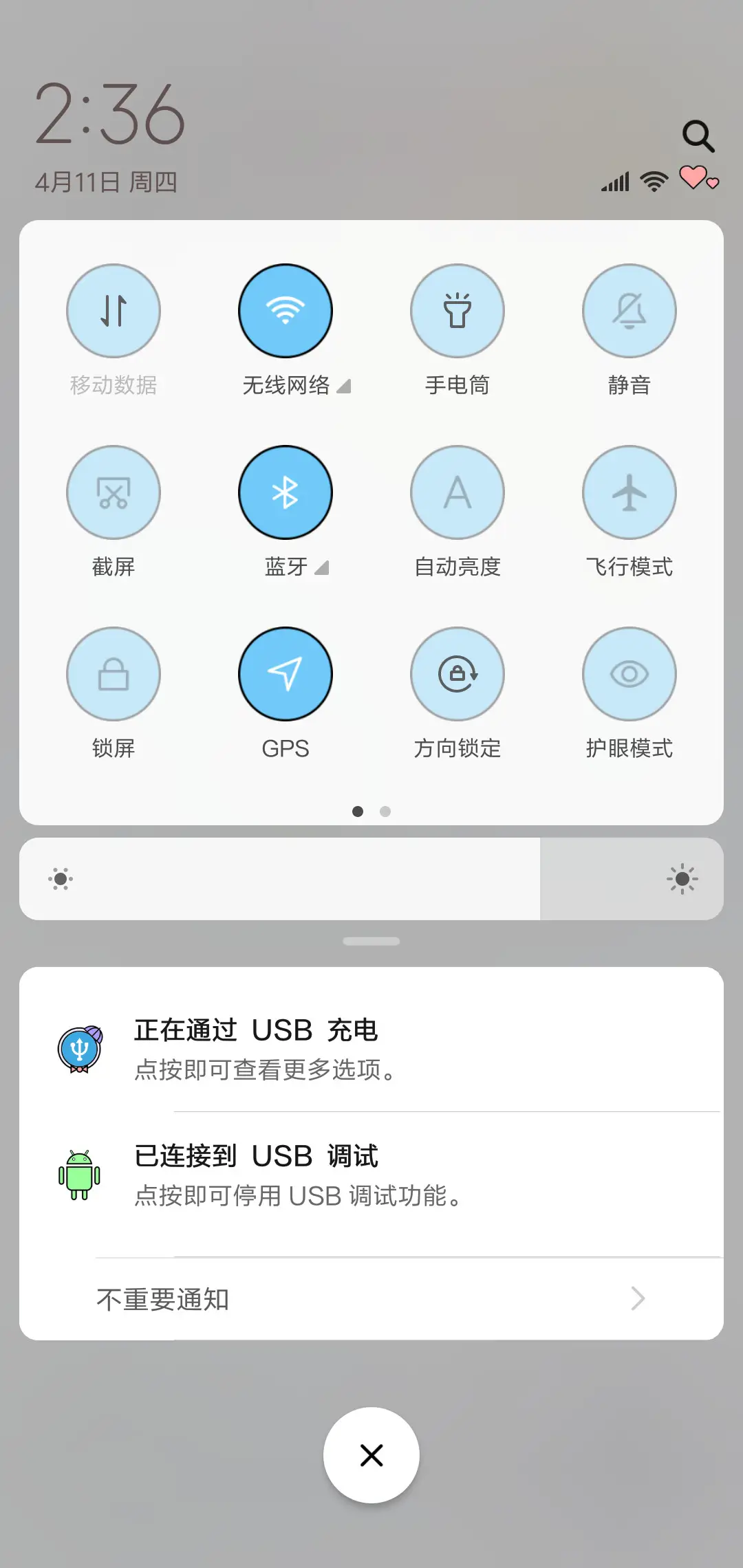The height and width of the screenshot is (1568, 743).
Task: Tap the lock screen tile 锁屏
Action: (114, 675)
